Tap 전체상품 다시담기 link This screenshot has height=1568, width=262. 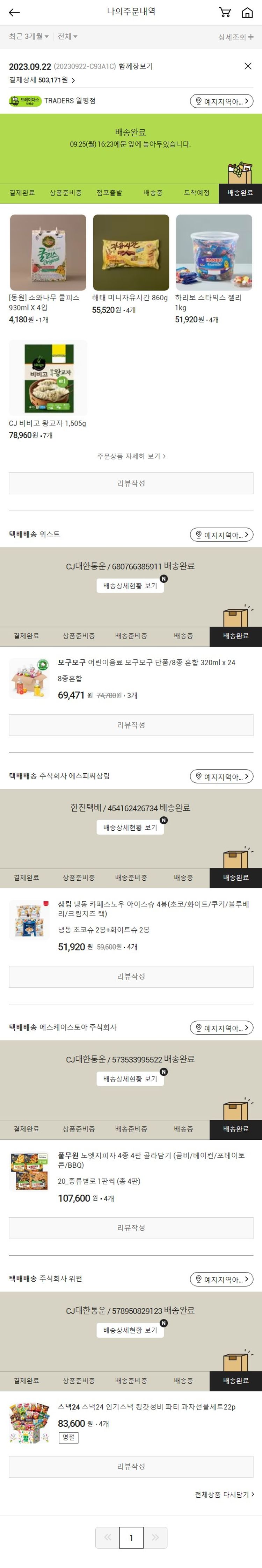click(x=224, y=1494)
